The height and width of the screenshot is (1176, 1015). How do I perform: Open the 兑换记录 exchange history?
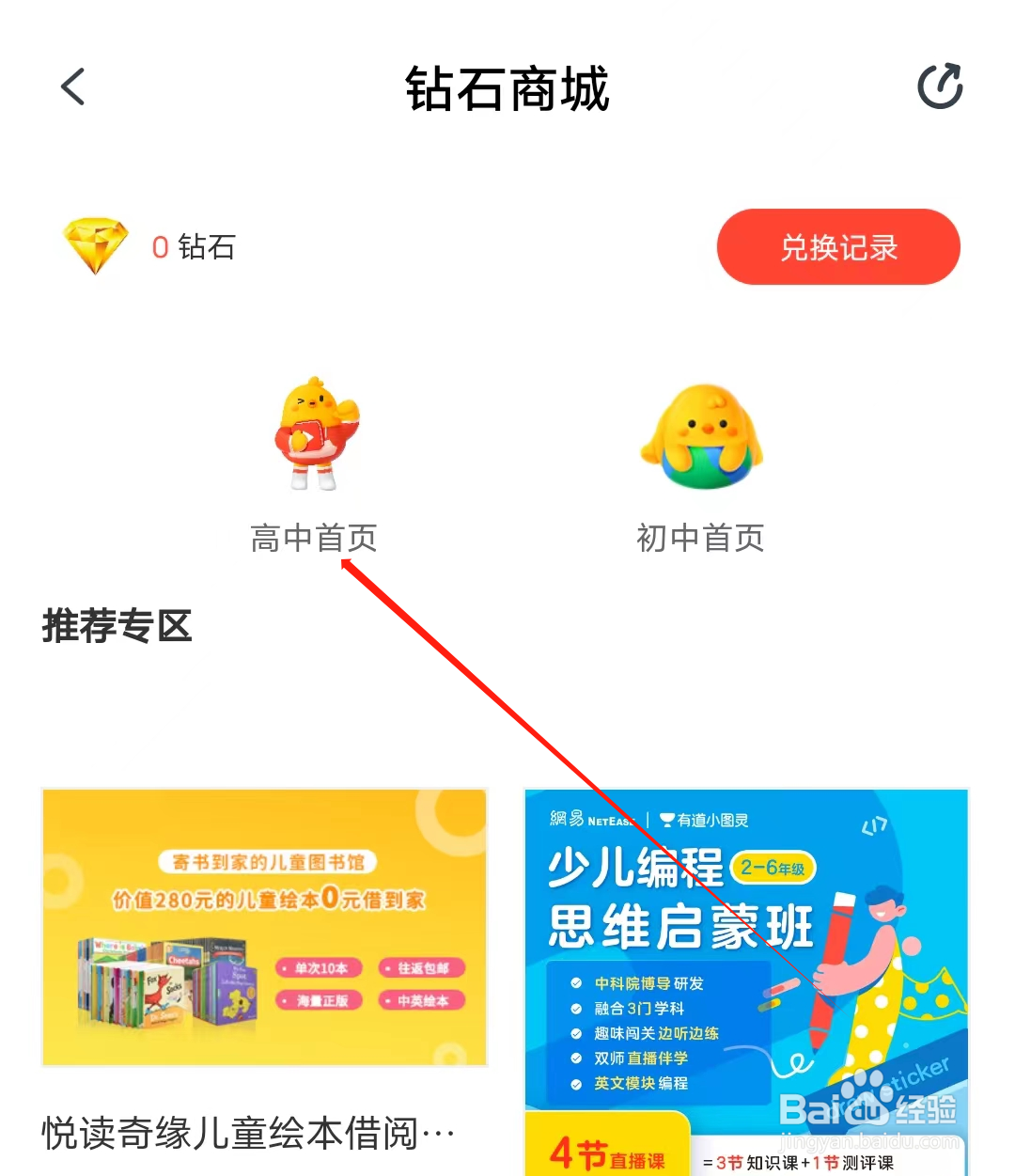(x=836, y=247)
